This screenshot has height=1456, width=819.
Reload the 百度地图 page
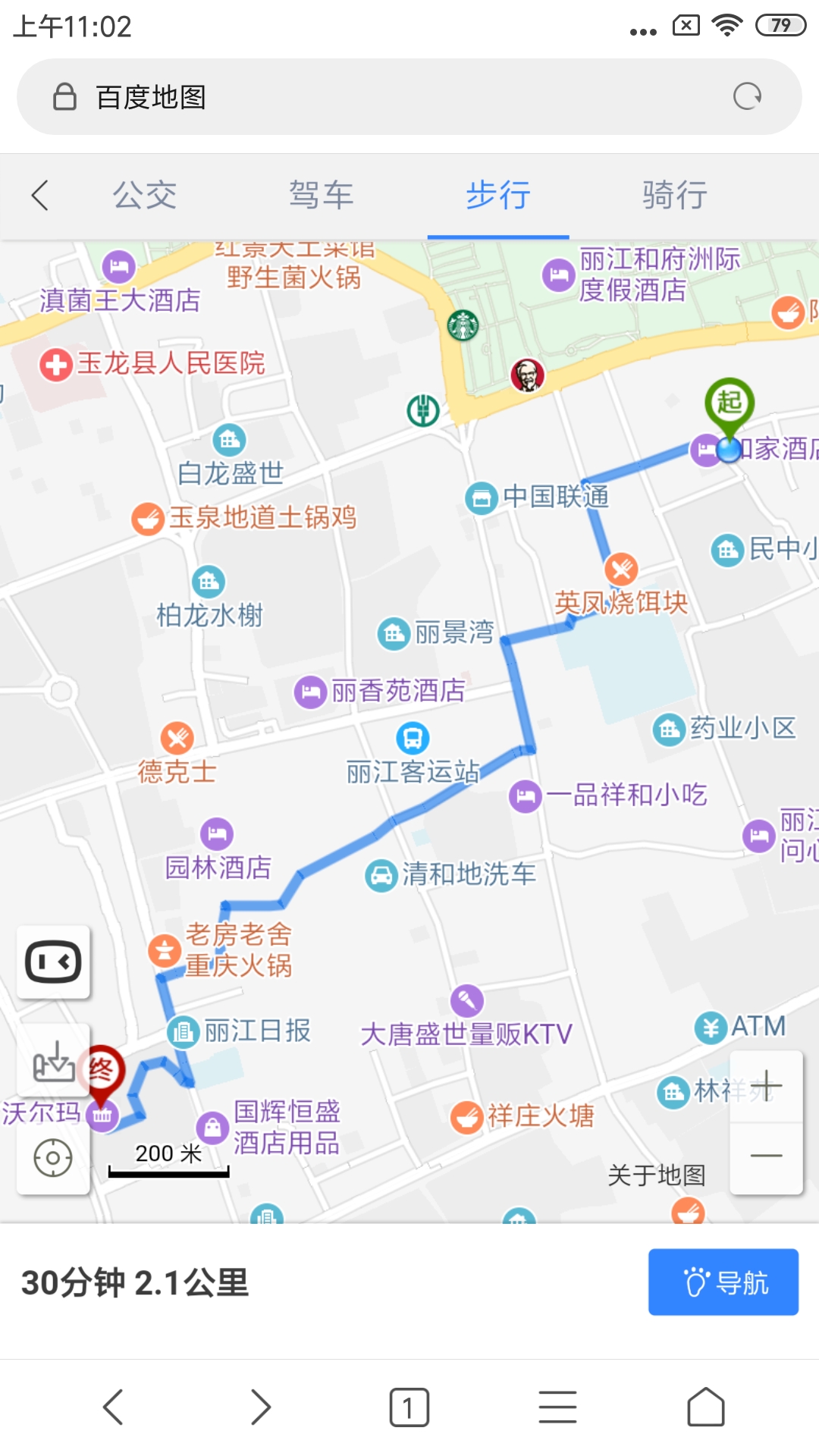747,97
